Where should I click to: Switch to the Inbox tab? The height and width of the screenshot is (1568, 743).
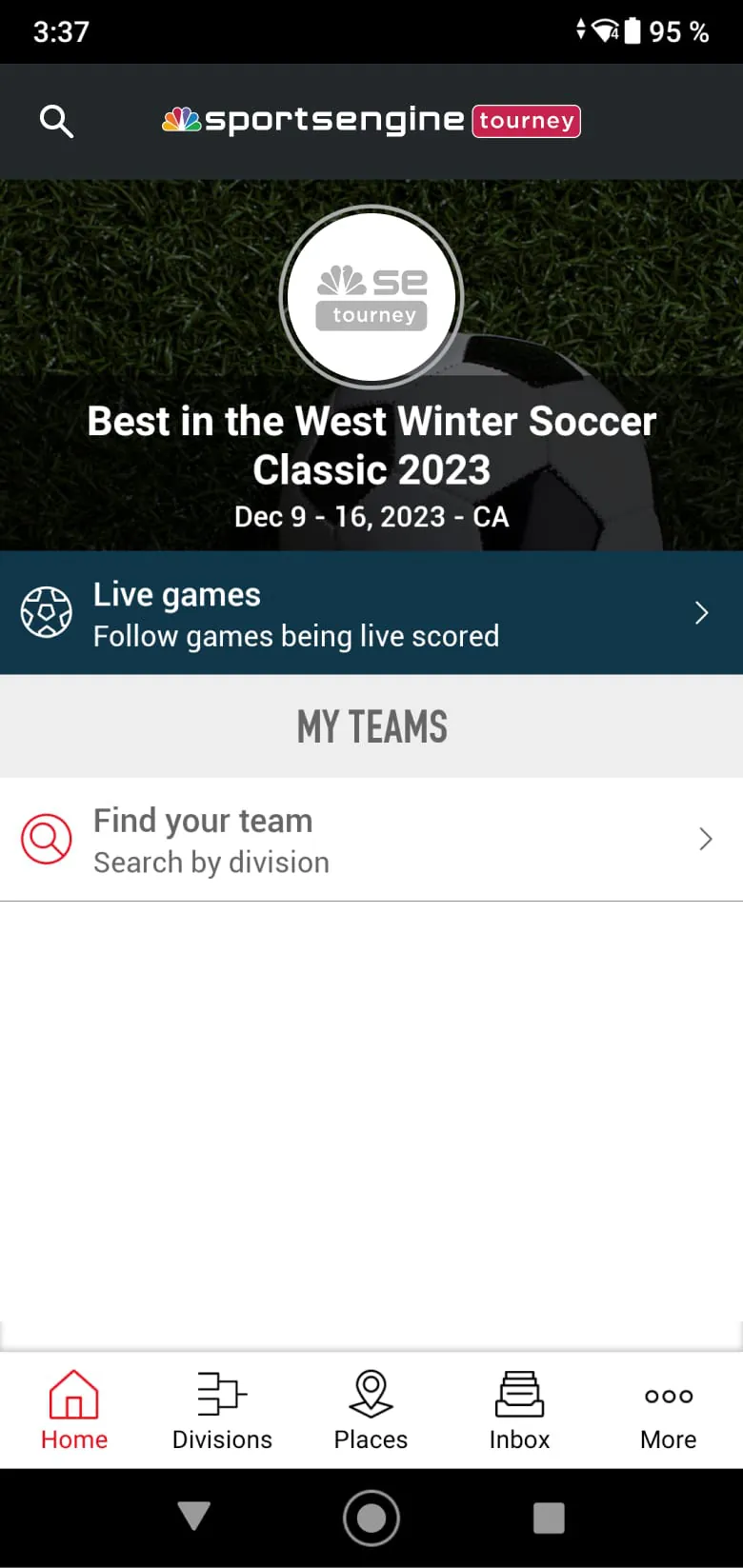coord(519,1410)
